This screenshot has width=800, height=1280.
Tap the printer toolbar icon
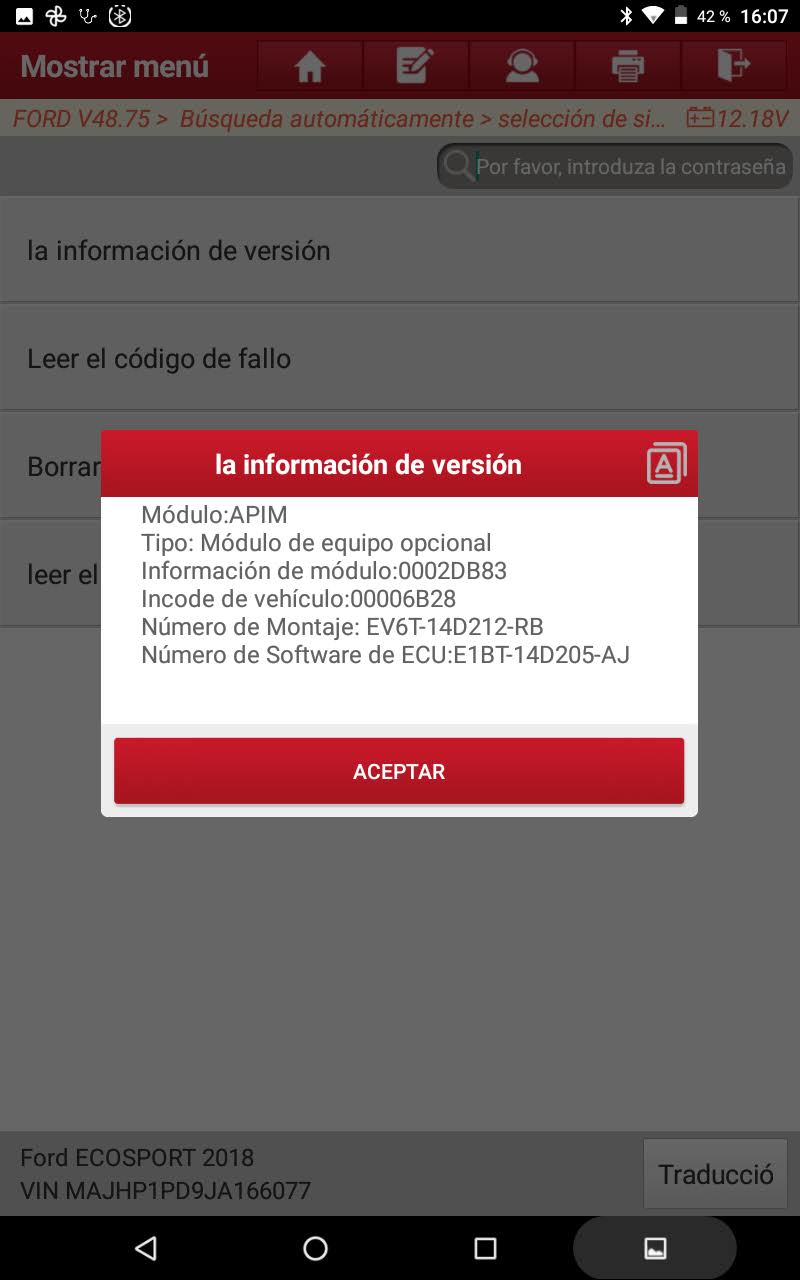[627, 67]
